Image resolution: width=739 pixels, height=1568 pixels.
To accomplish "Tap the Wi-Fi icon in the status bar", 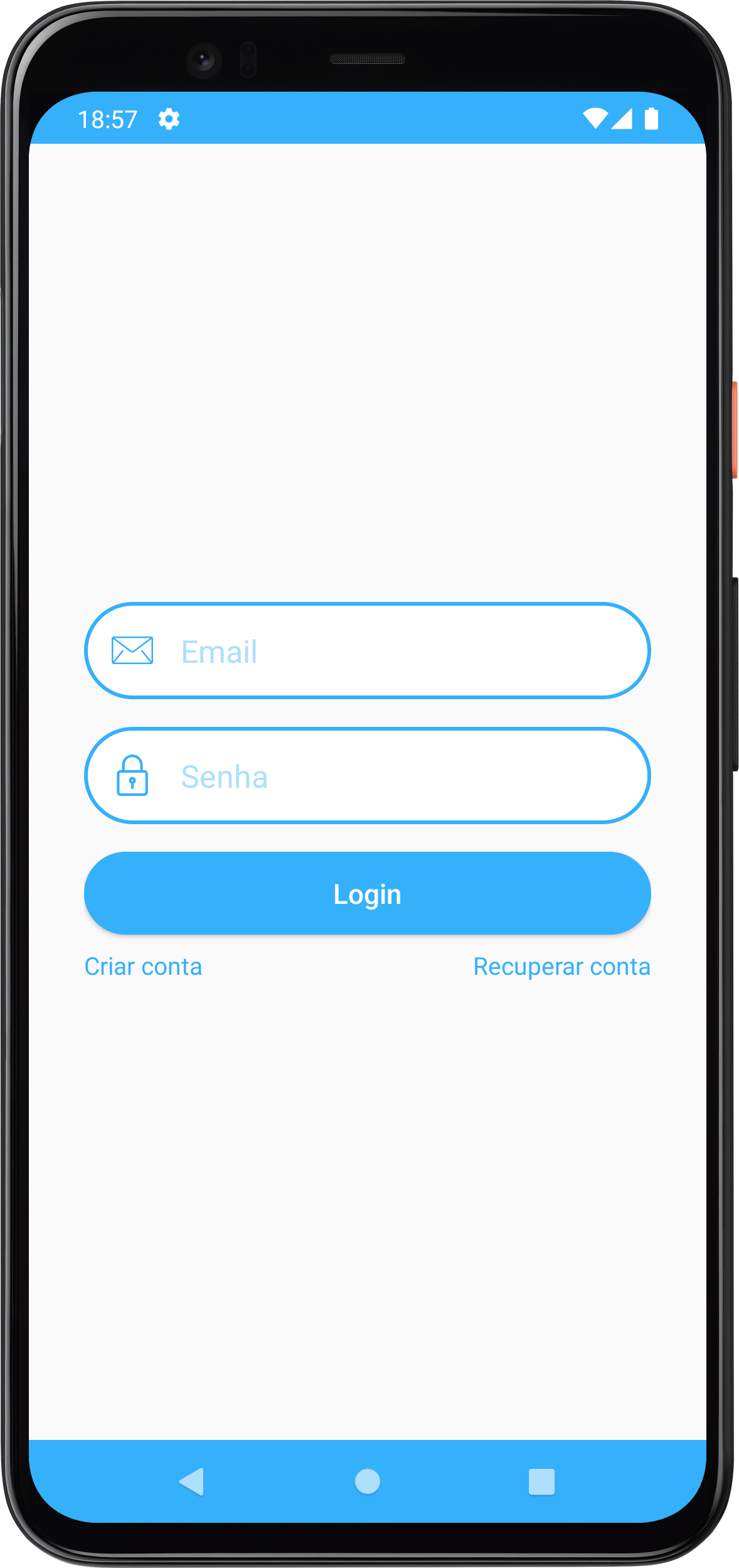I will [597, 119].
